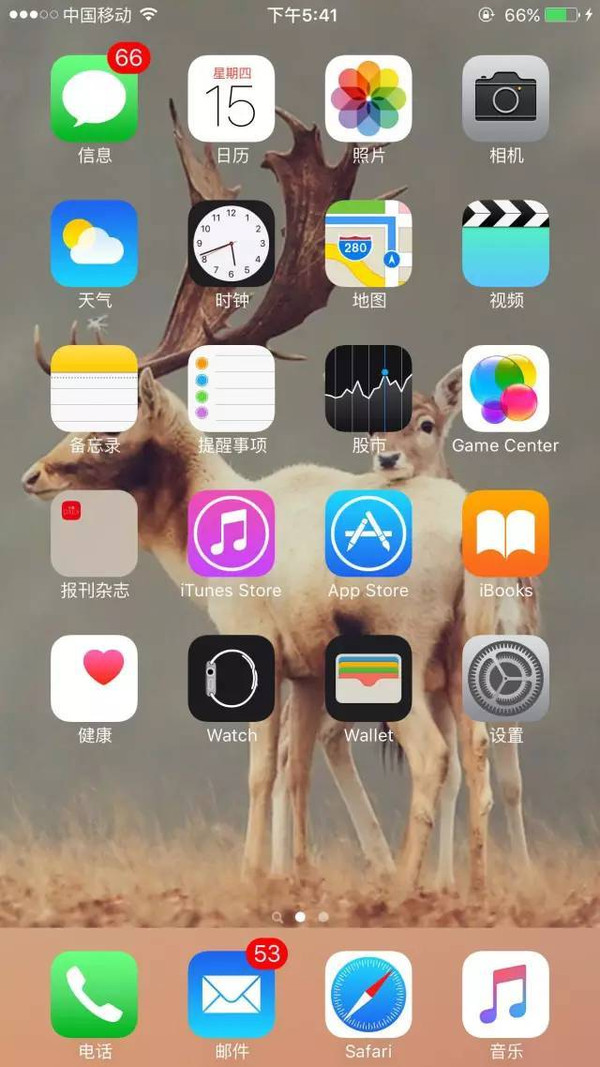This screenshot has width=600, height=1067.
Task: Open the iTunes Store
Action: point(231,534)
